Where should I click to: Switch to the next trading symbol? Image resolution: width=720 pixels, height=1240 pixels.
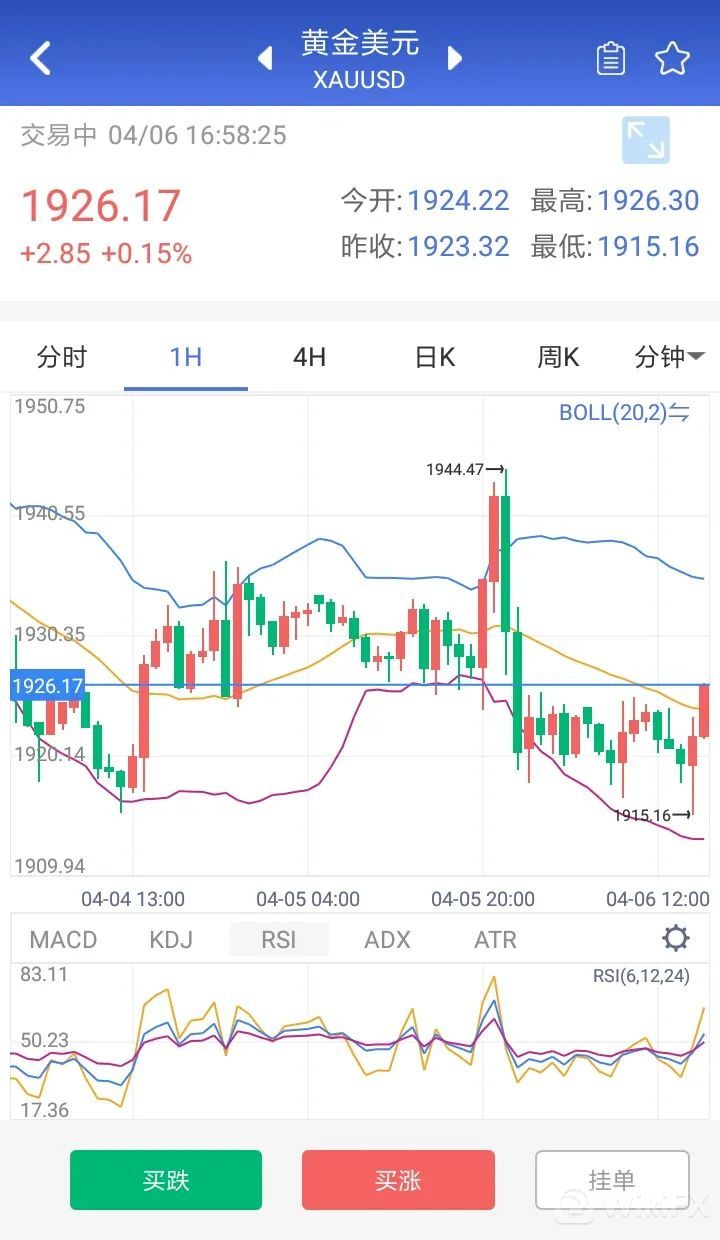455,58
